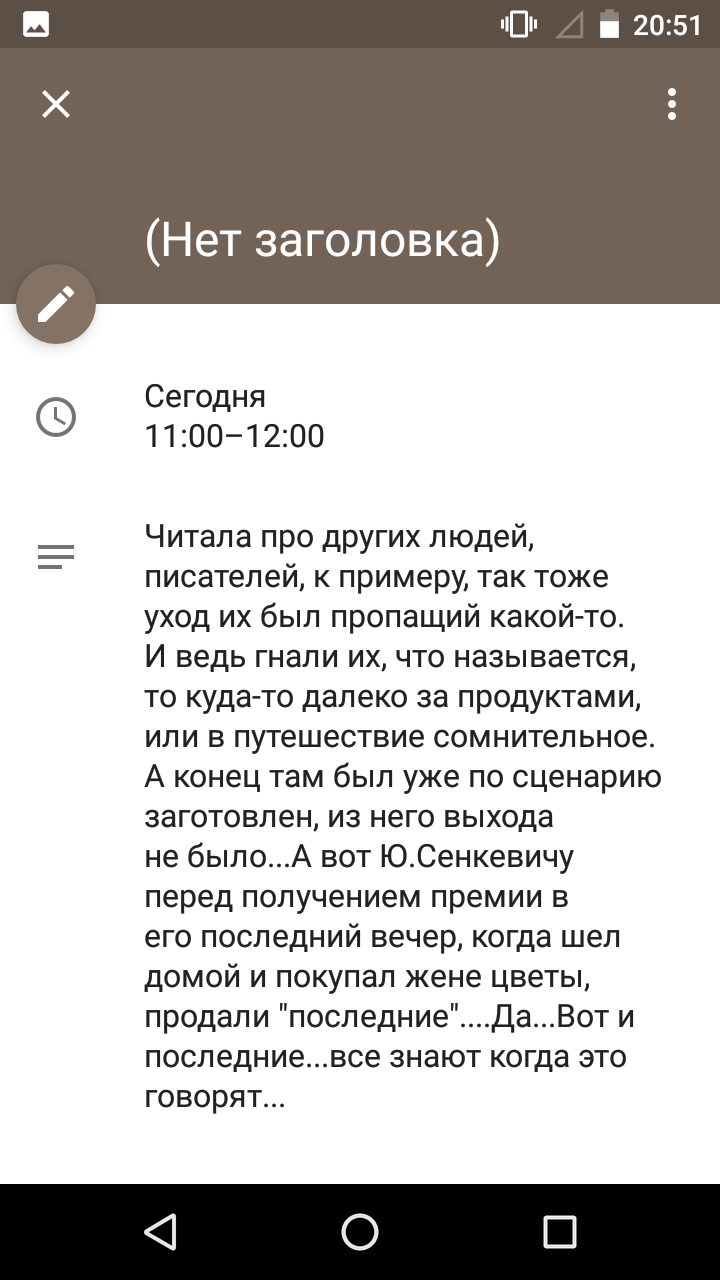720x1280 pixels.
Task: Close the event details view
Action: 56,104
